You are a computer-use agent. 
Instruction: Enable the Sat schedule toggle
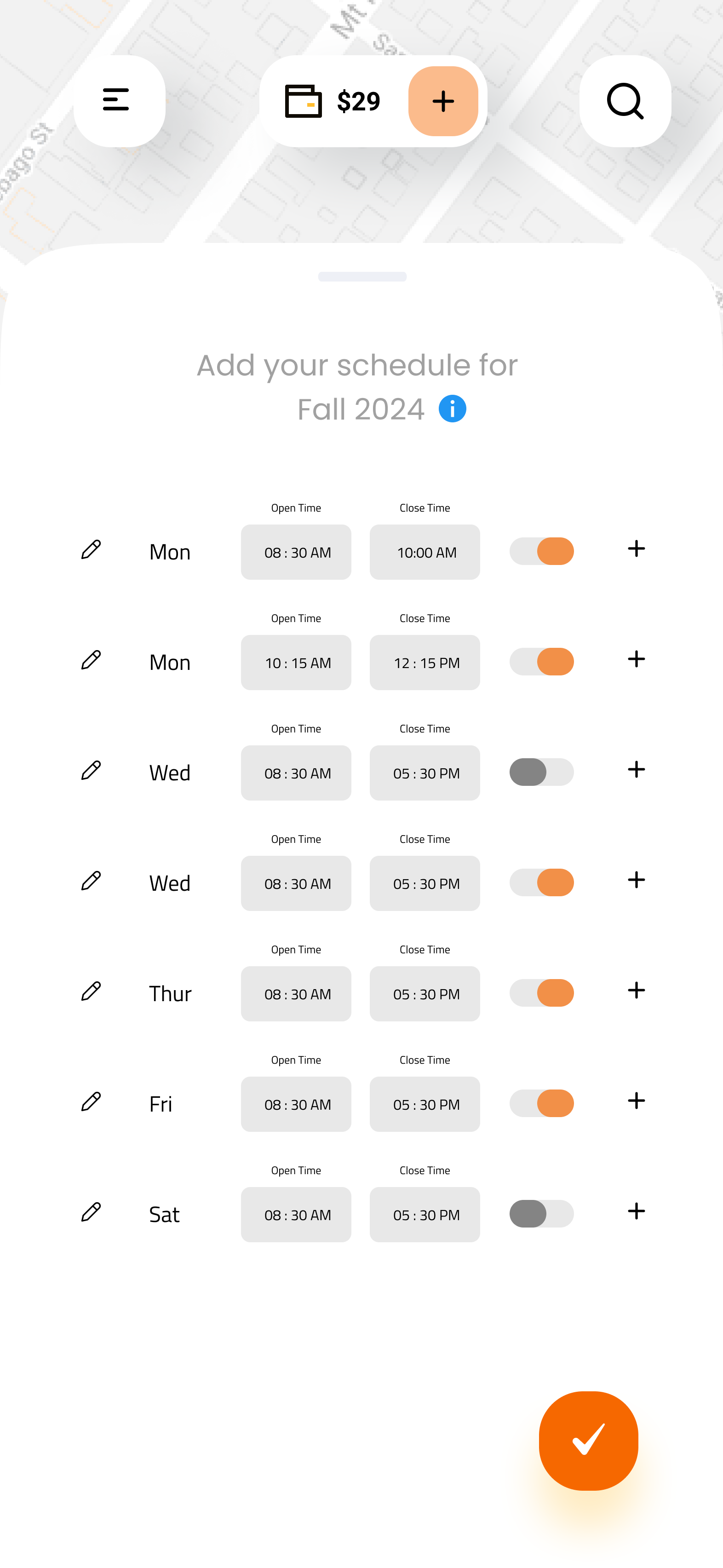pos(542,1214)
